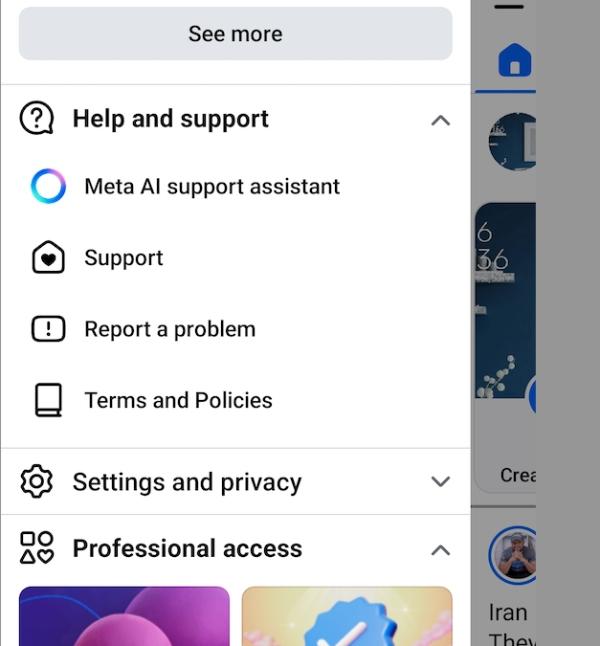Viewport: 600px width, 646px height.
Task: Open the purple Professional access card
Action: click(x=124, y=616)
